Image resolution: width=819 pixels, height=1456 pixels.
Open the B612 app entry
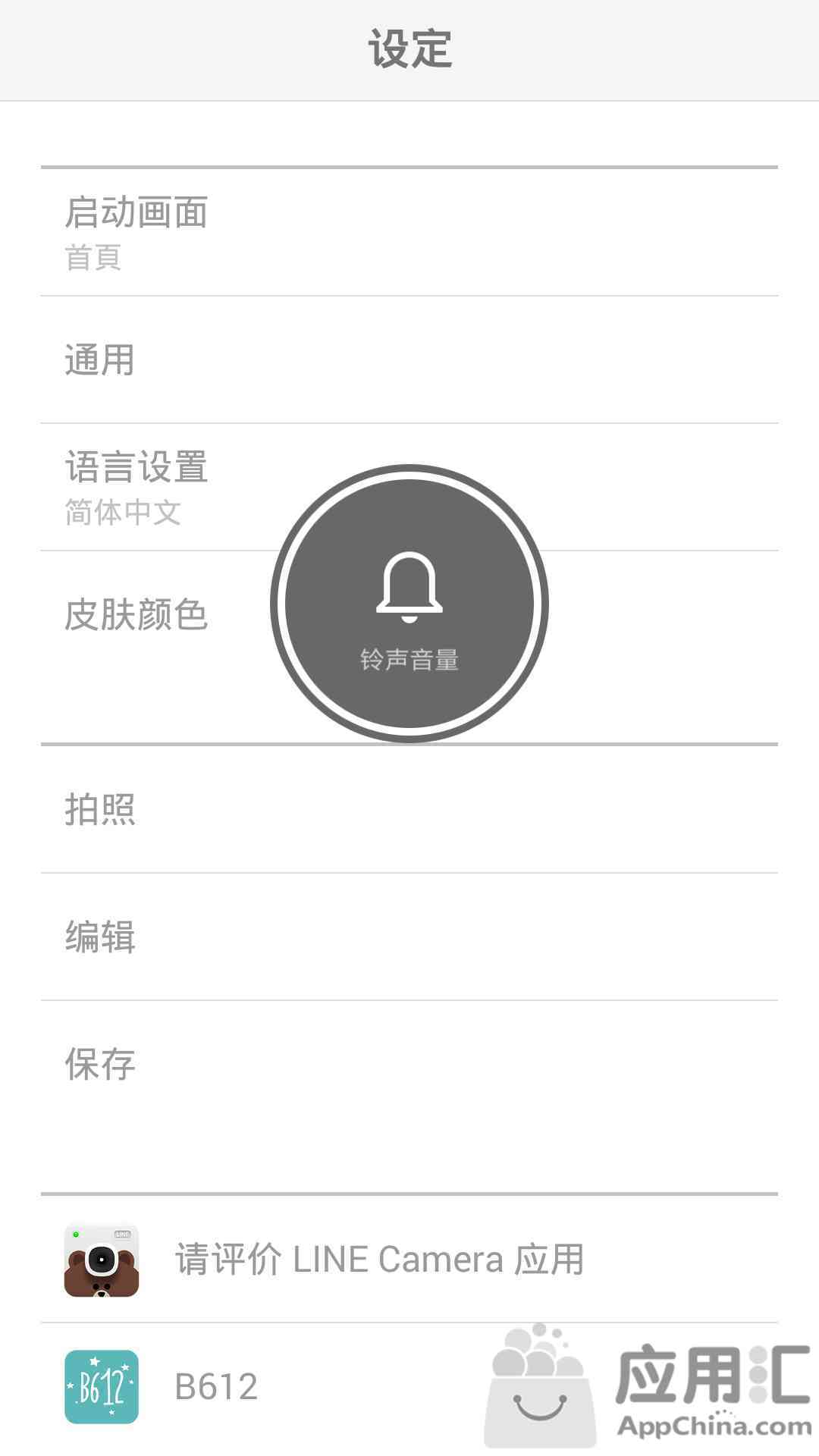[409, 1386]
